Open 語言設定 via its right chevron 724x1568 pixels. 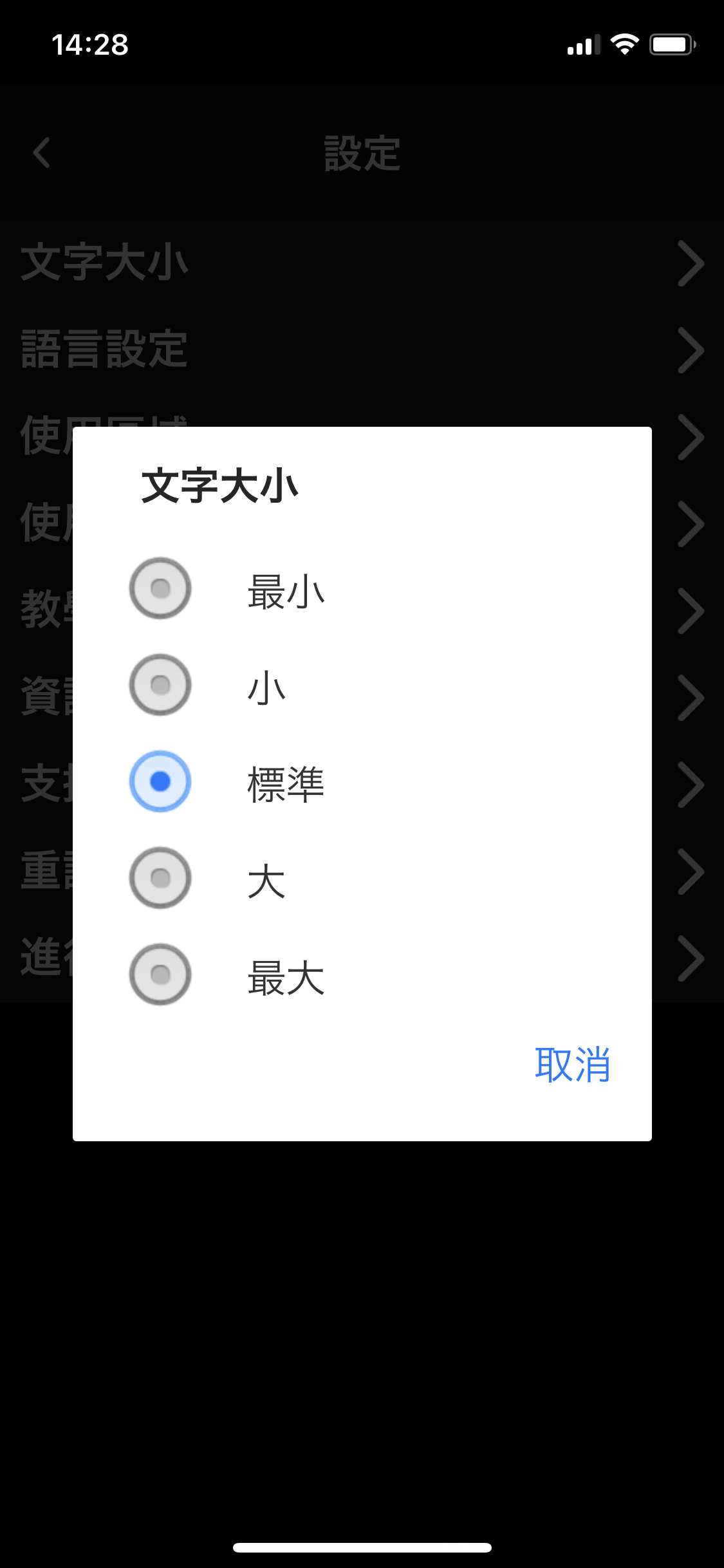click(x=692, y=350)
